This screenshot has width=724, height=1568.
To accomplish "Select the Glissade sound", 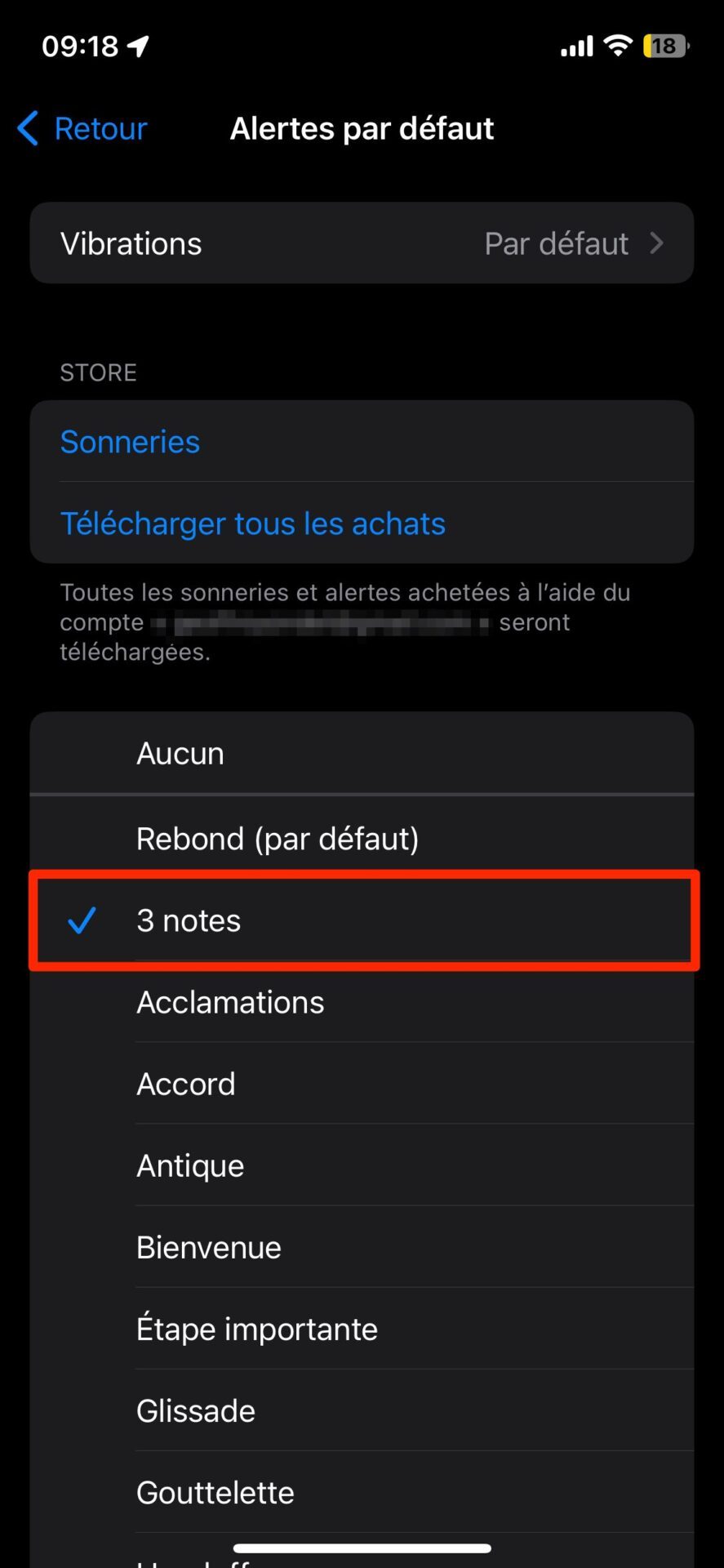I will [x=362, y=1410].
